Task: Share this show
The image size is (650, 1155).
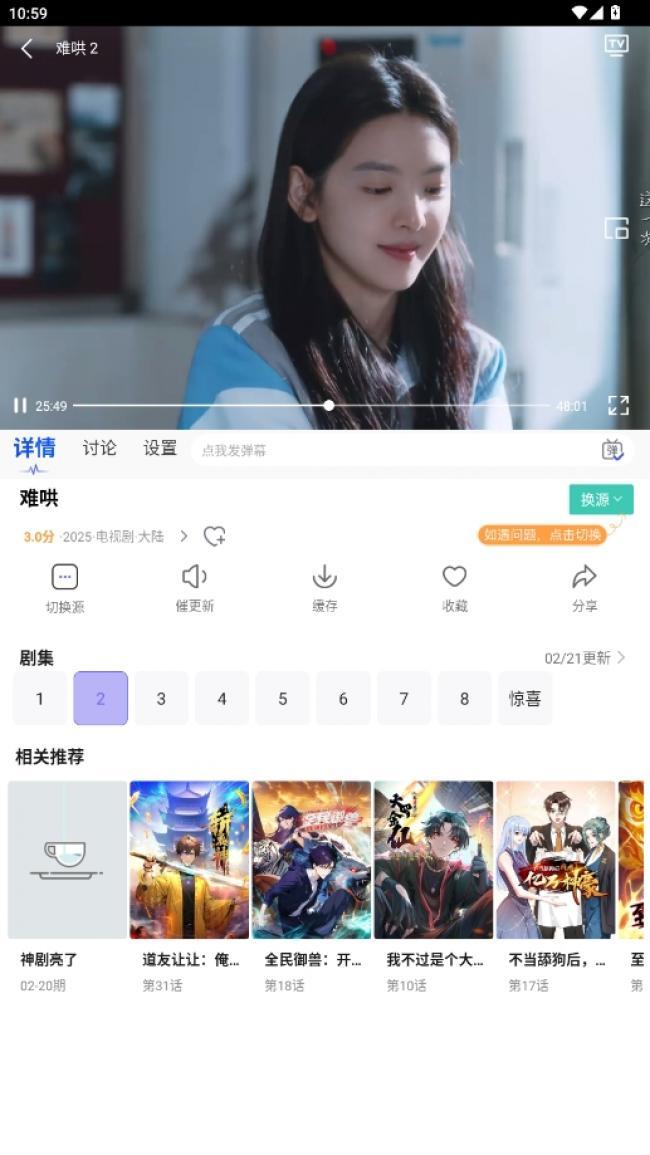Action: pyautogui.click(x=584, y=588)
